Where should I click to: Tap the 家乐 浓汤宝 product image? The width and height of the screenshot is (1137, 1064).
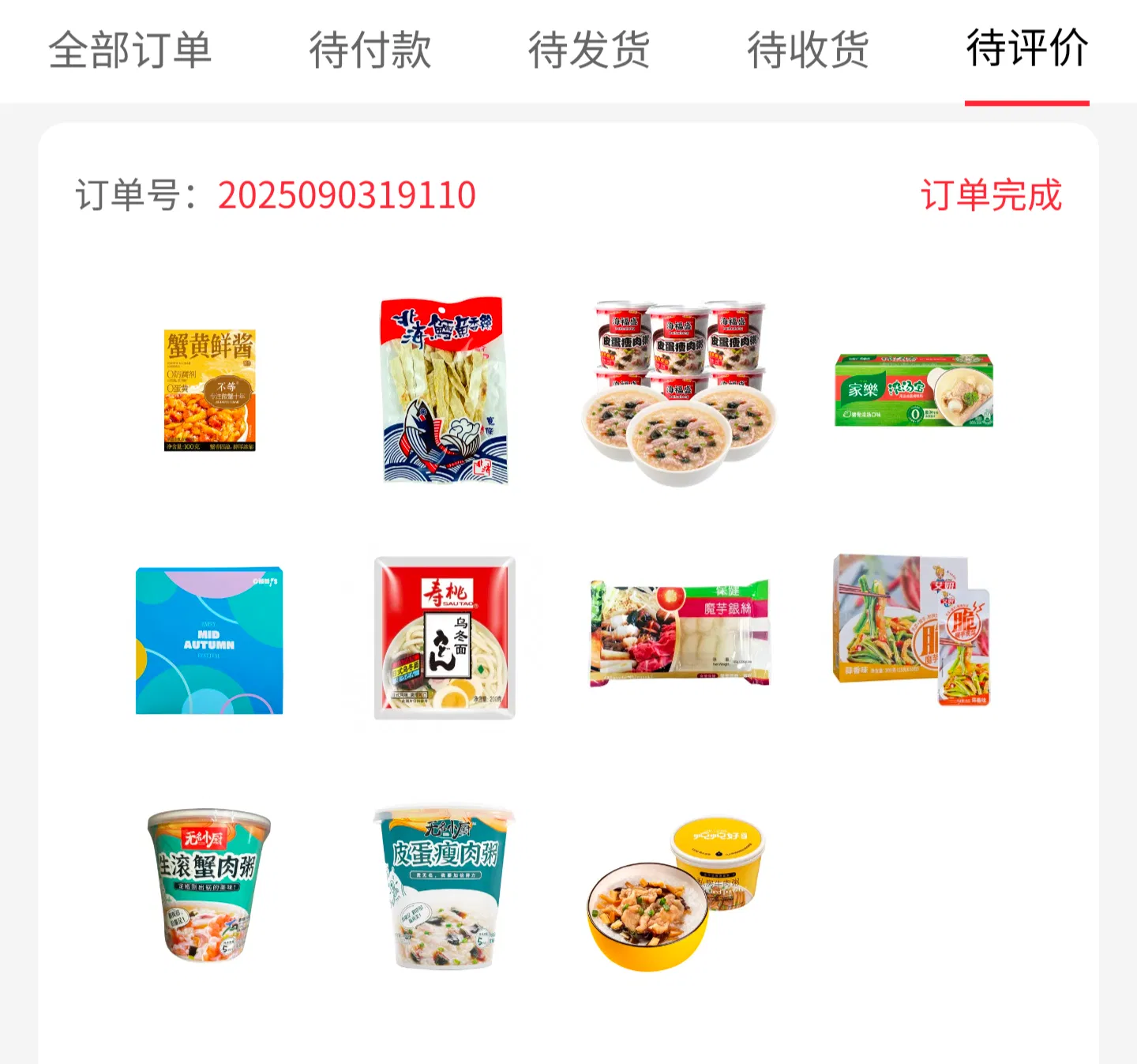pos(914,390)
